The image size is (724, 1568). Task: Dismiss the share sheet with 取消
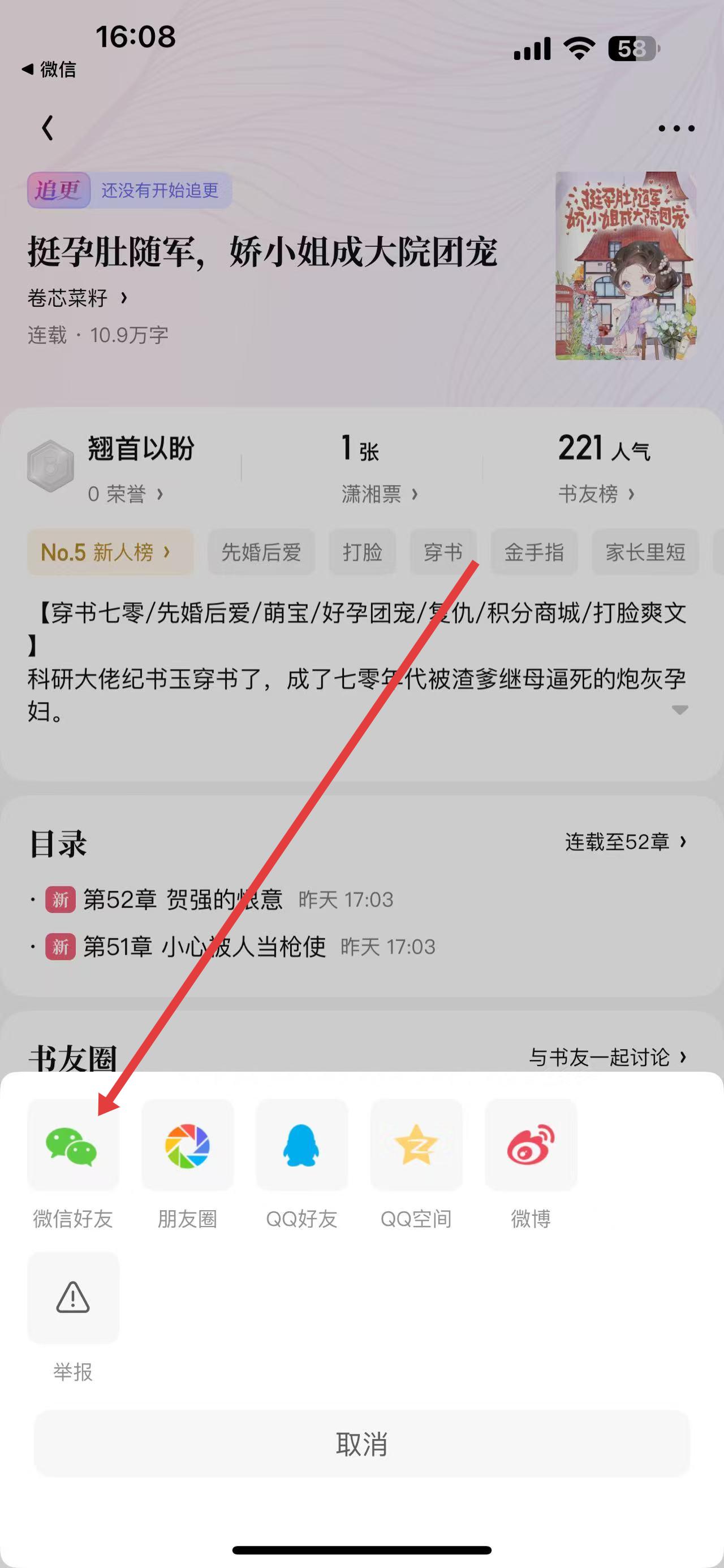pos(361,1444)
